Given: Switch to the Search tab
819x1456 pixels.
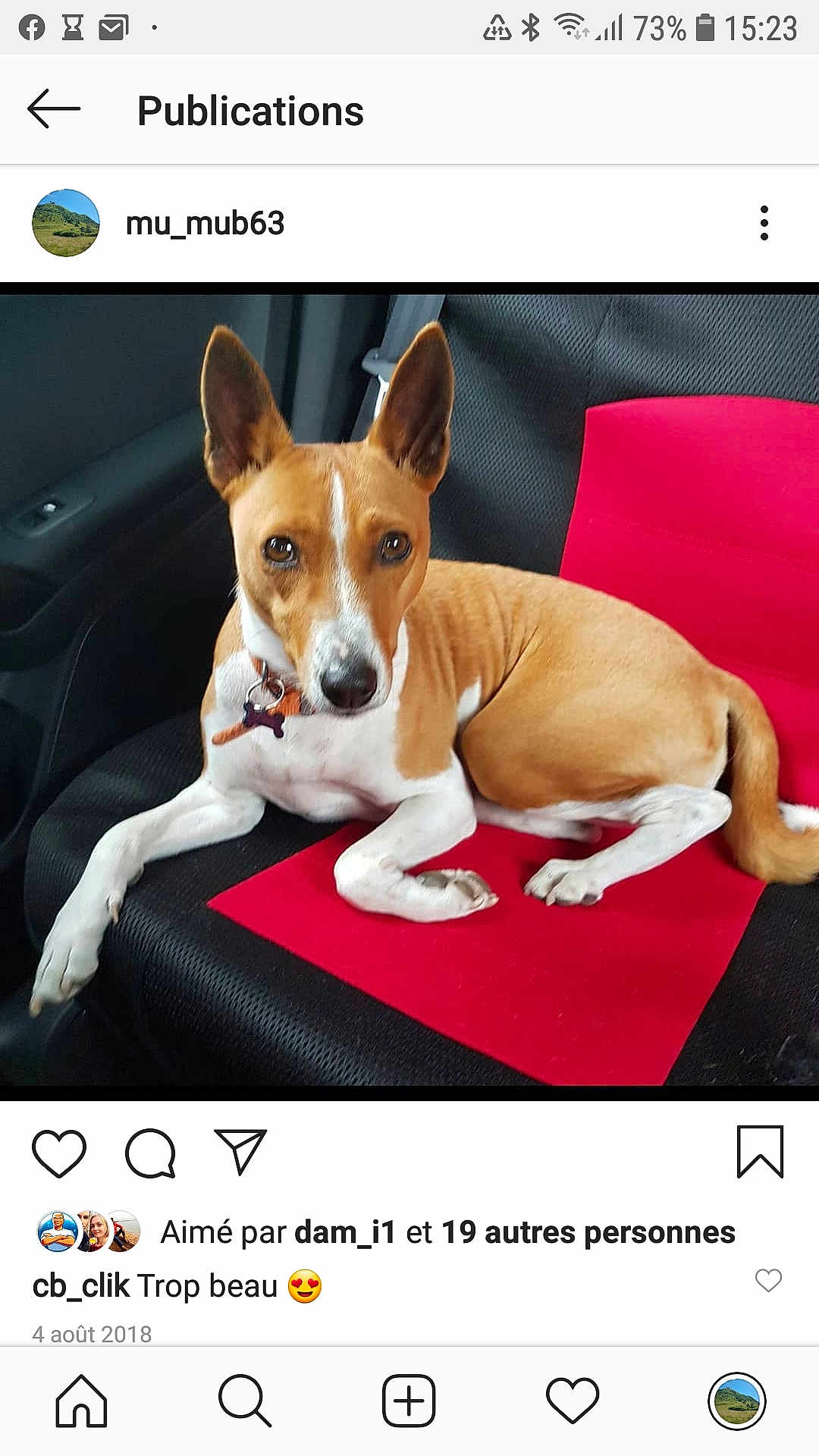Looking at the screenshot, I should tap(244, 1400).
